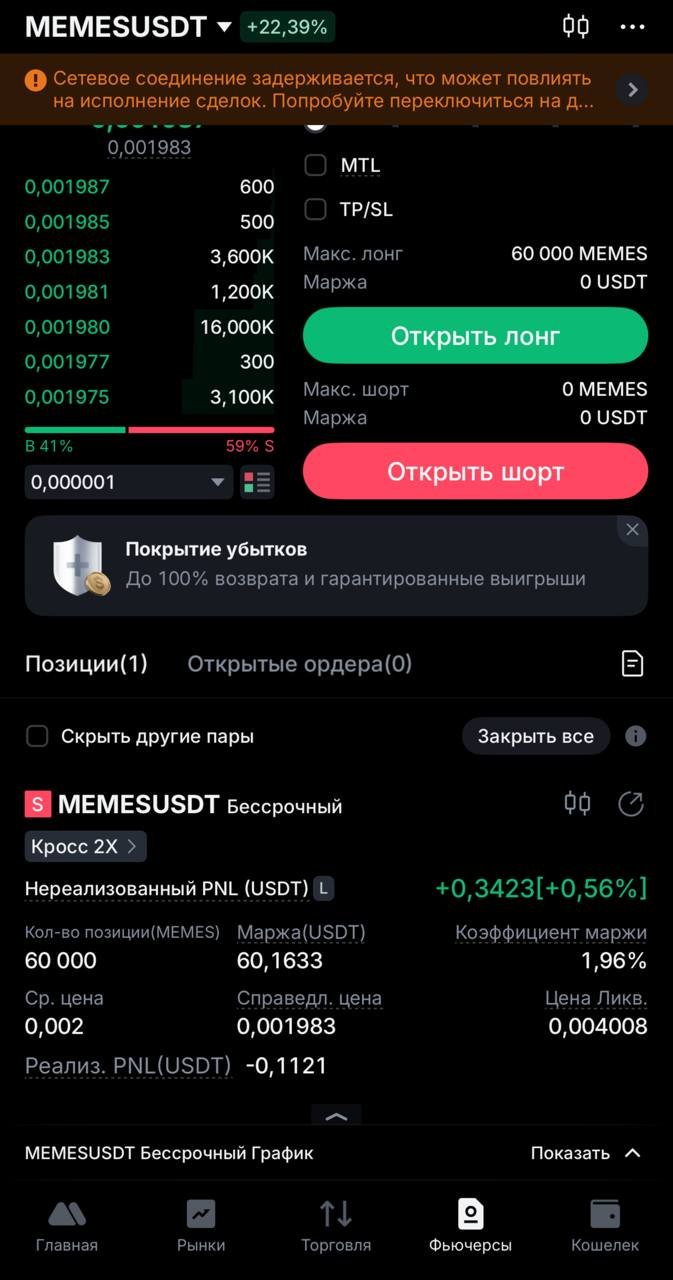Switch to the Кошелек tab
The width and height of the screenshot is (673, 1280).
(x=605, y=1226)
